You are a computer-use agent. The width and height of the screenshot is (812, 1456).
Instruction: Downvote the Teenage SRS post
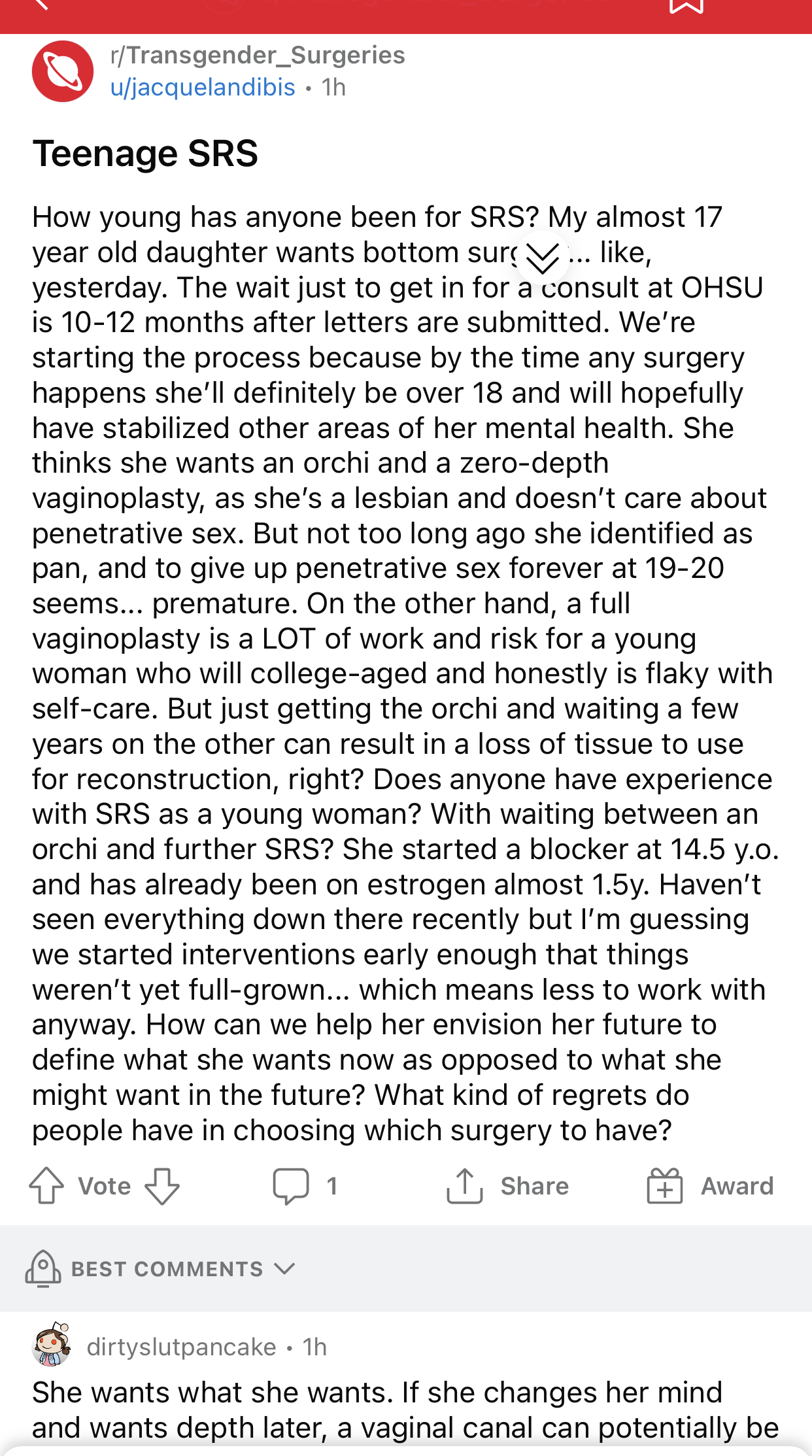point(162,1186)
